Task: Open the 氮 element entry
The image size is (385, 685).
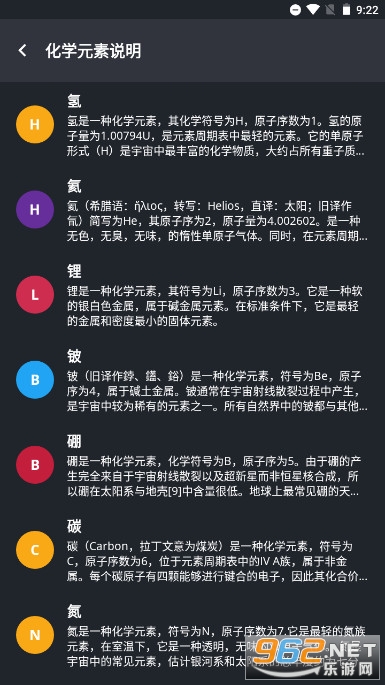Action: [192, 636]
